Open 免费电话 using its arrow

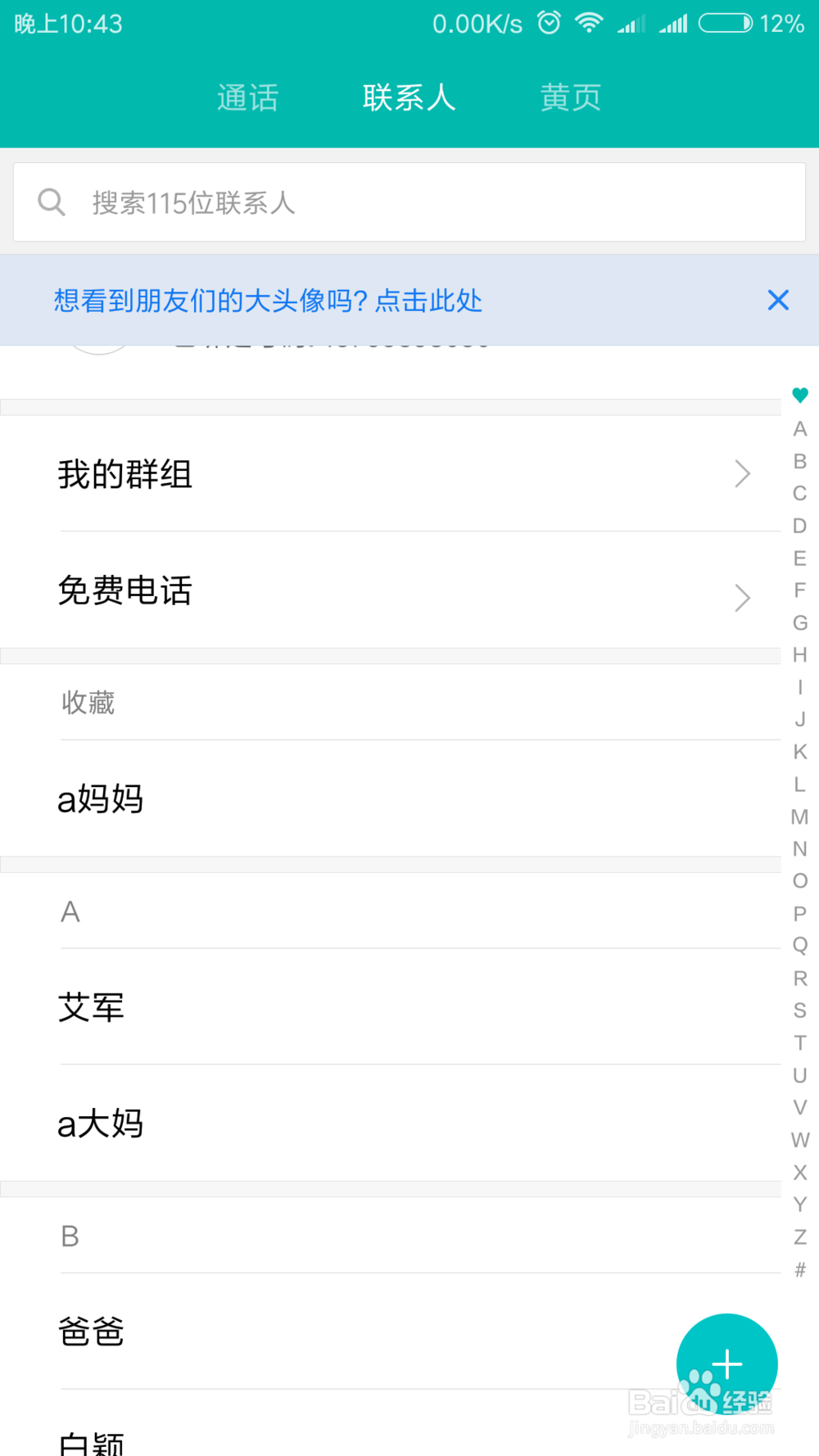point(742,598)
